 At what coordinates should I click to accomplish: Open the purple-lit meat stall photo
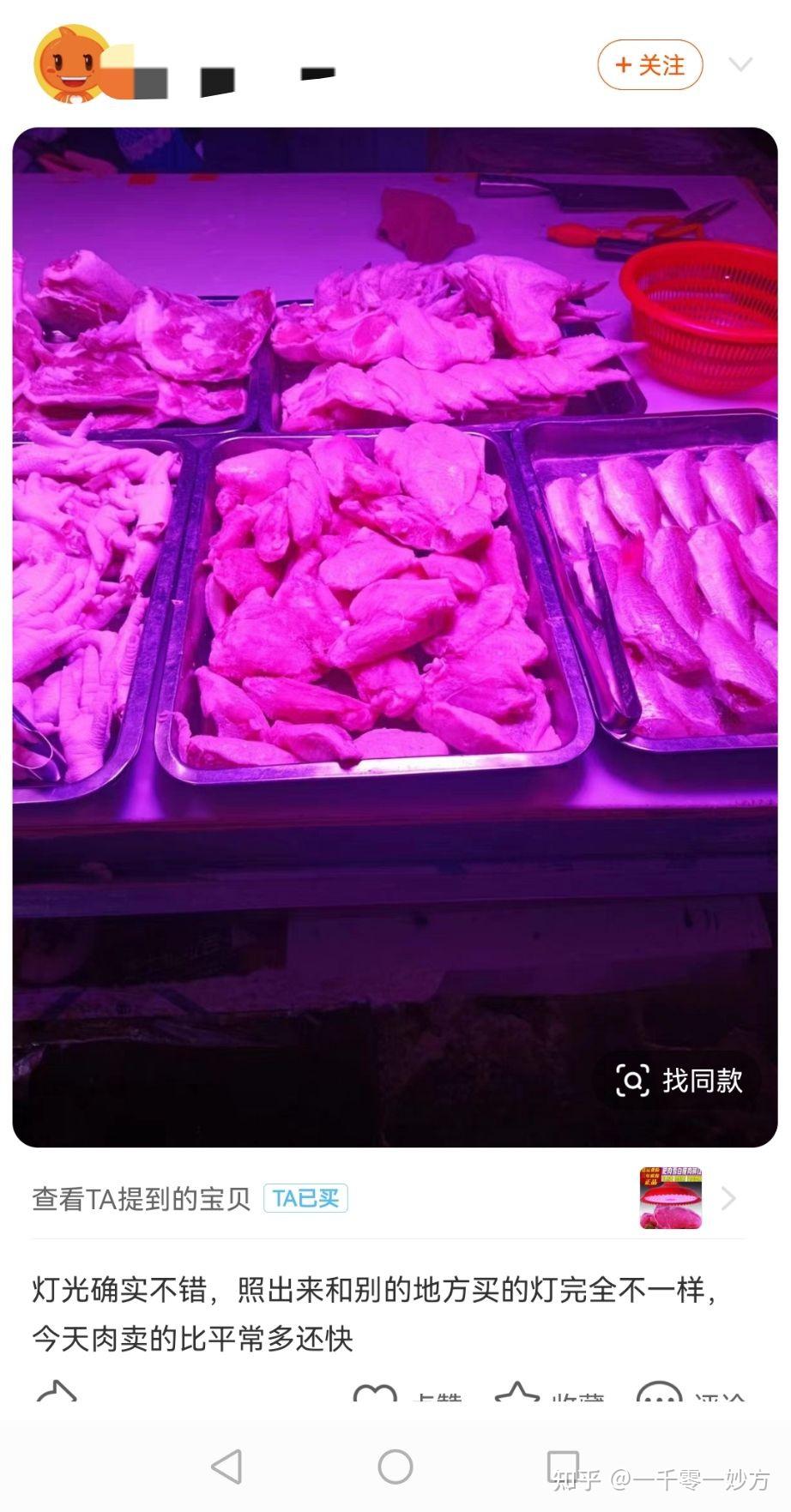click(x=395, y=637)
